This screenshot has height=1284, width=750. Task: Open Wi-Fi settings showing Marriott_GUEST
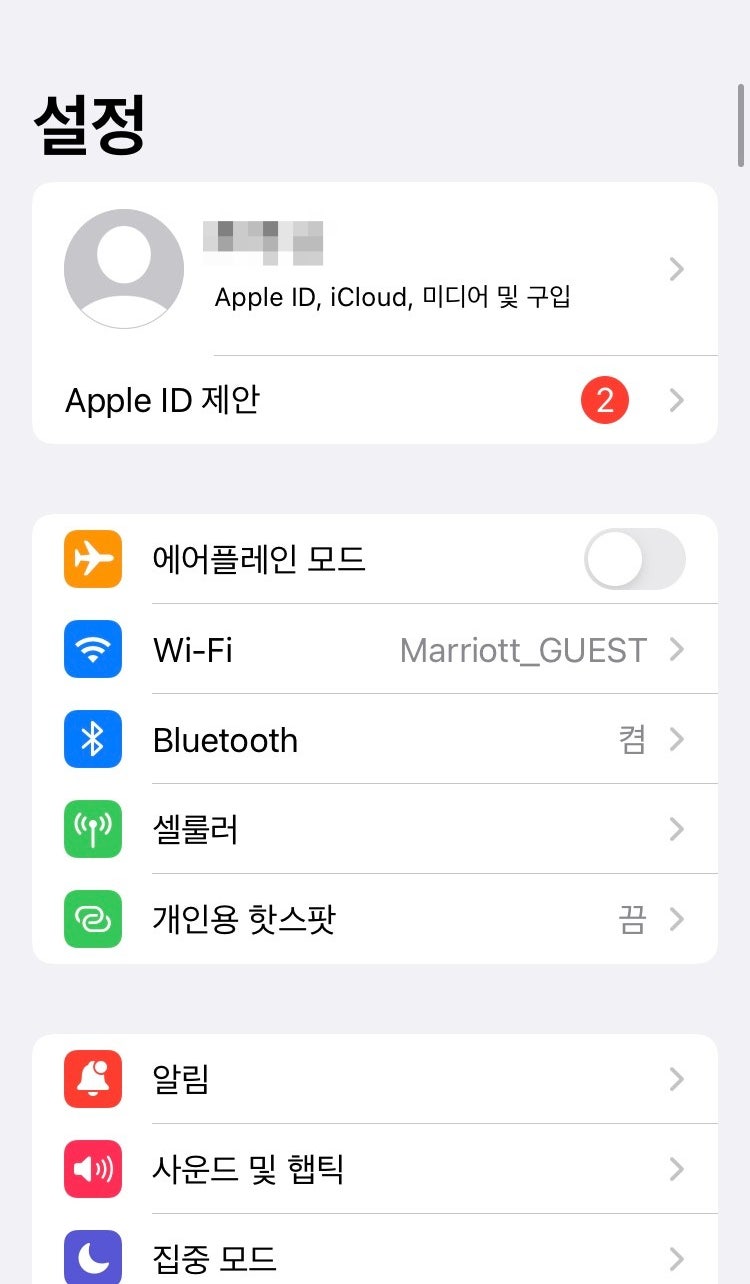tap(375, 649)
